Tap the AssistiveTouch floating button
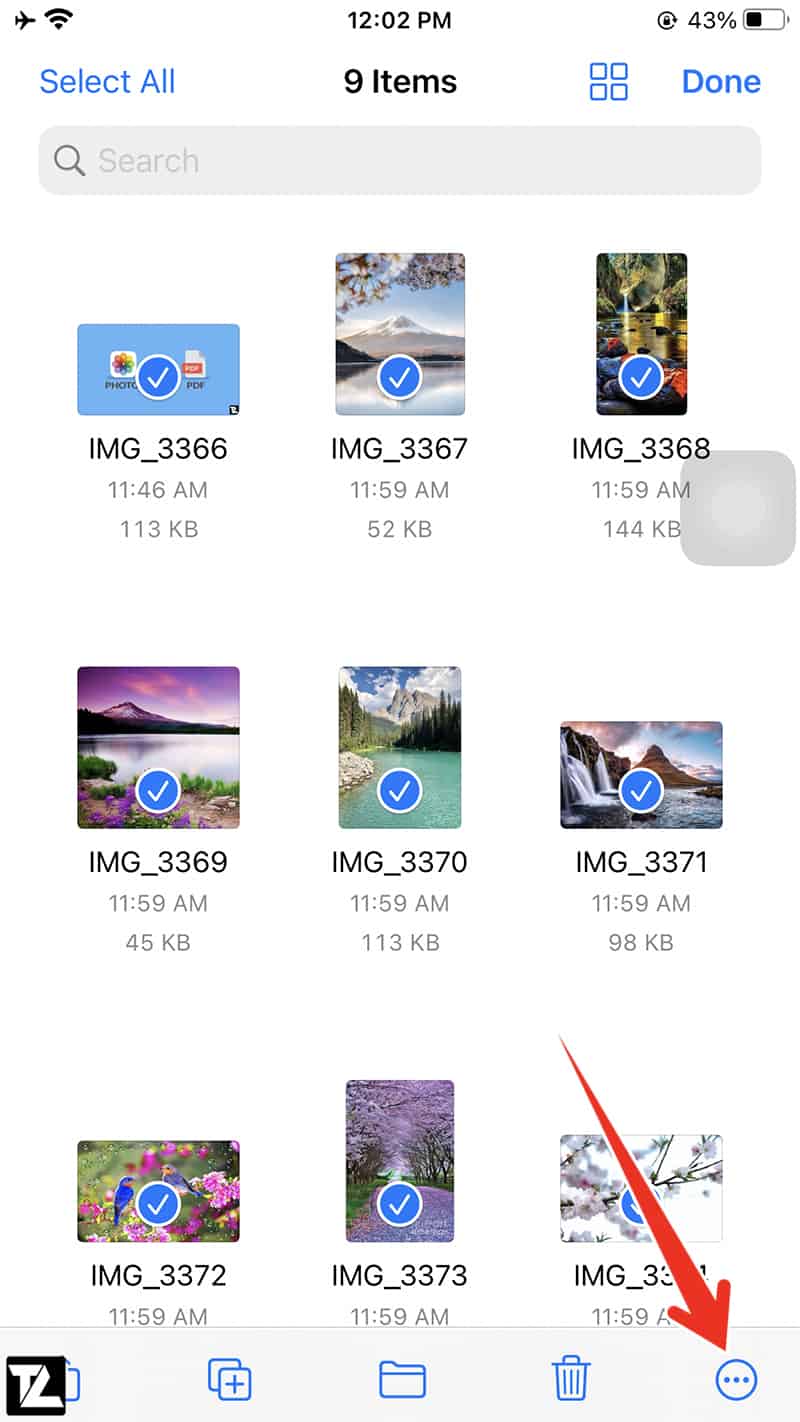The width and height of the screenshot is (800, 1422). pyautogui.click(x=739, y=508)
